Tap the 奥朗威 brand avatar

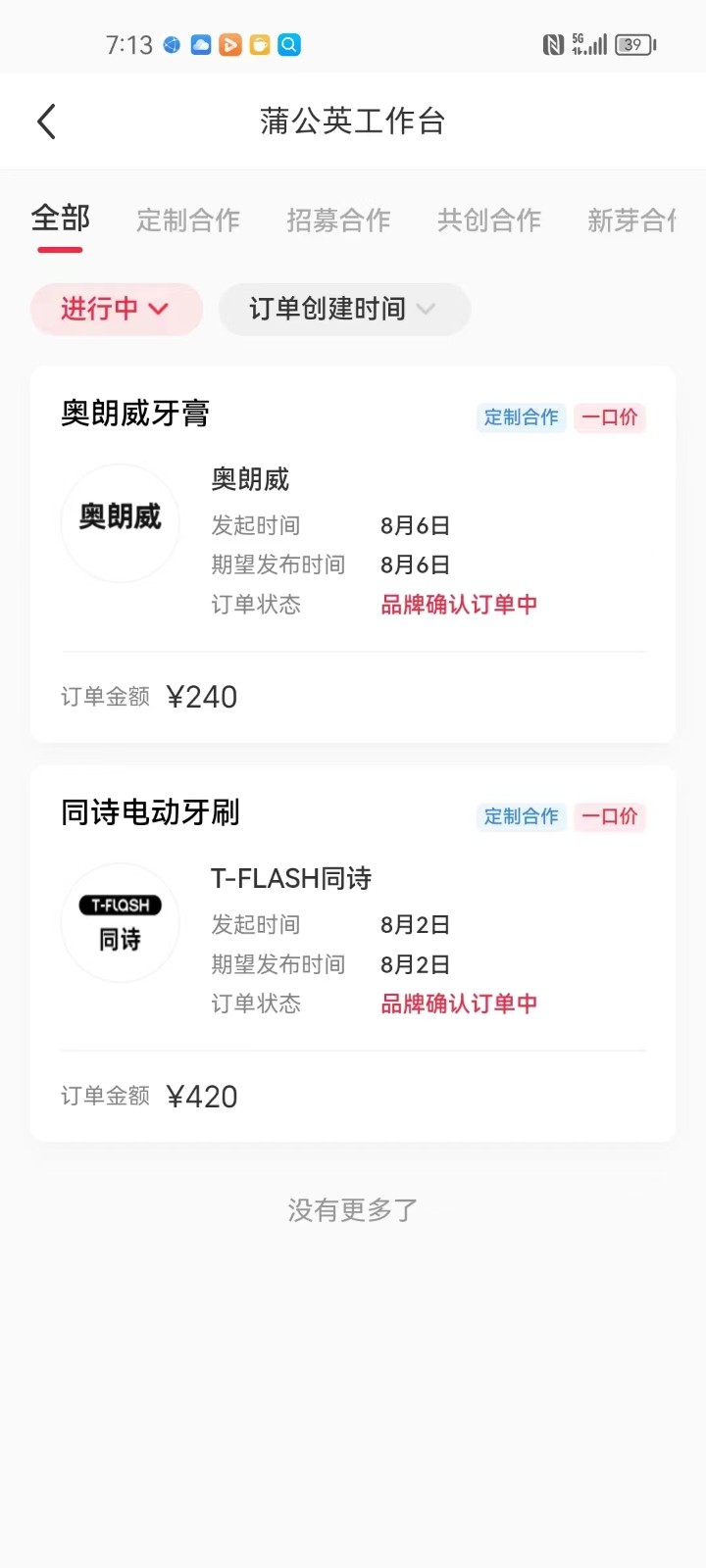tap(120, 523)
